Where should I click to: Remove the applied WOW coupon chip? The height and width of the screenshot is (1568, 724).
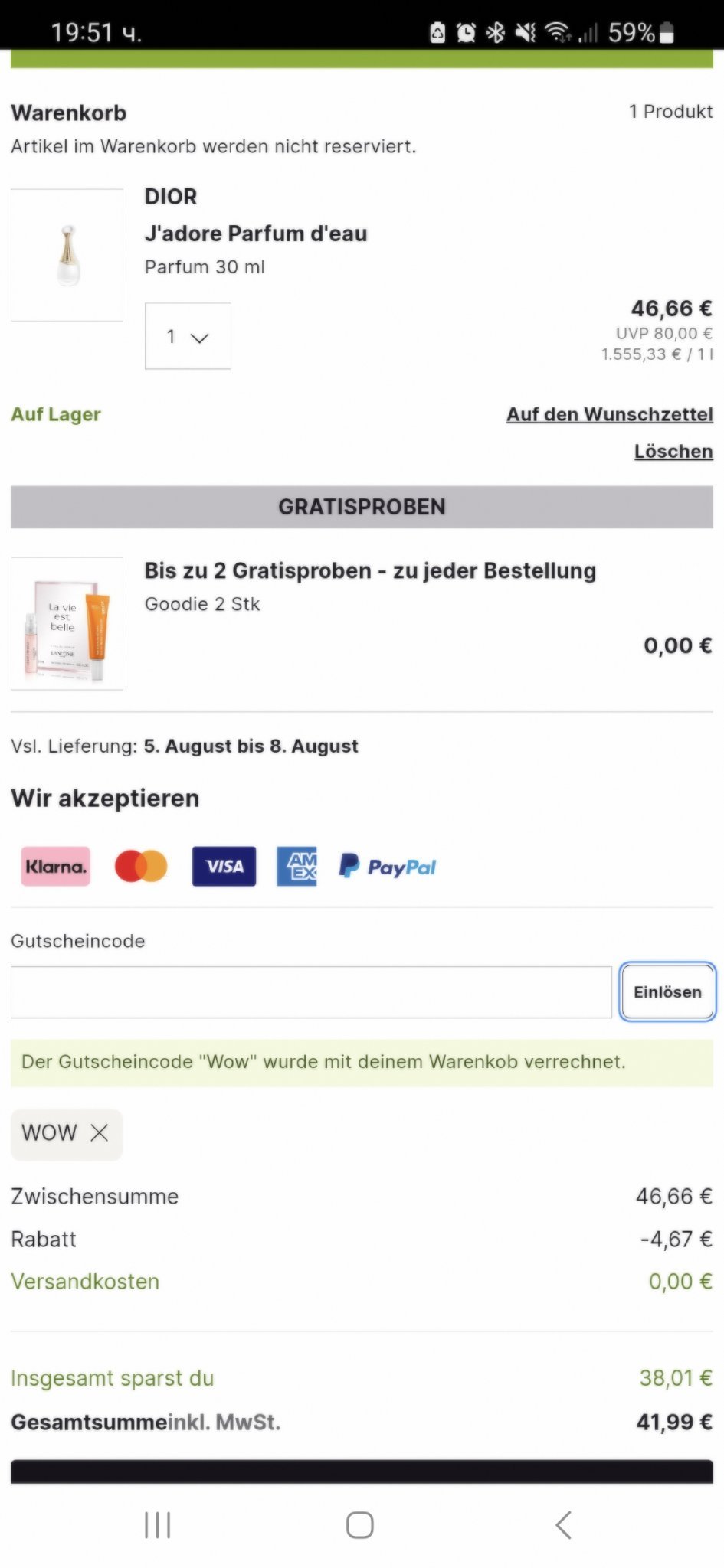tap(100, 1133)
